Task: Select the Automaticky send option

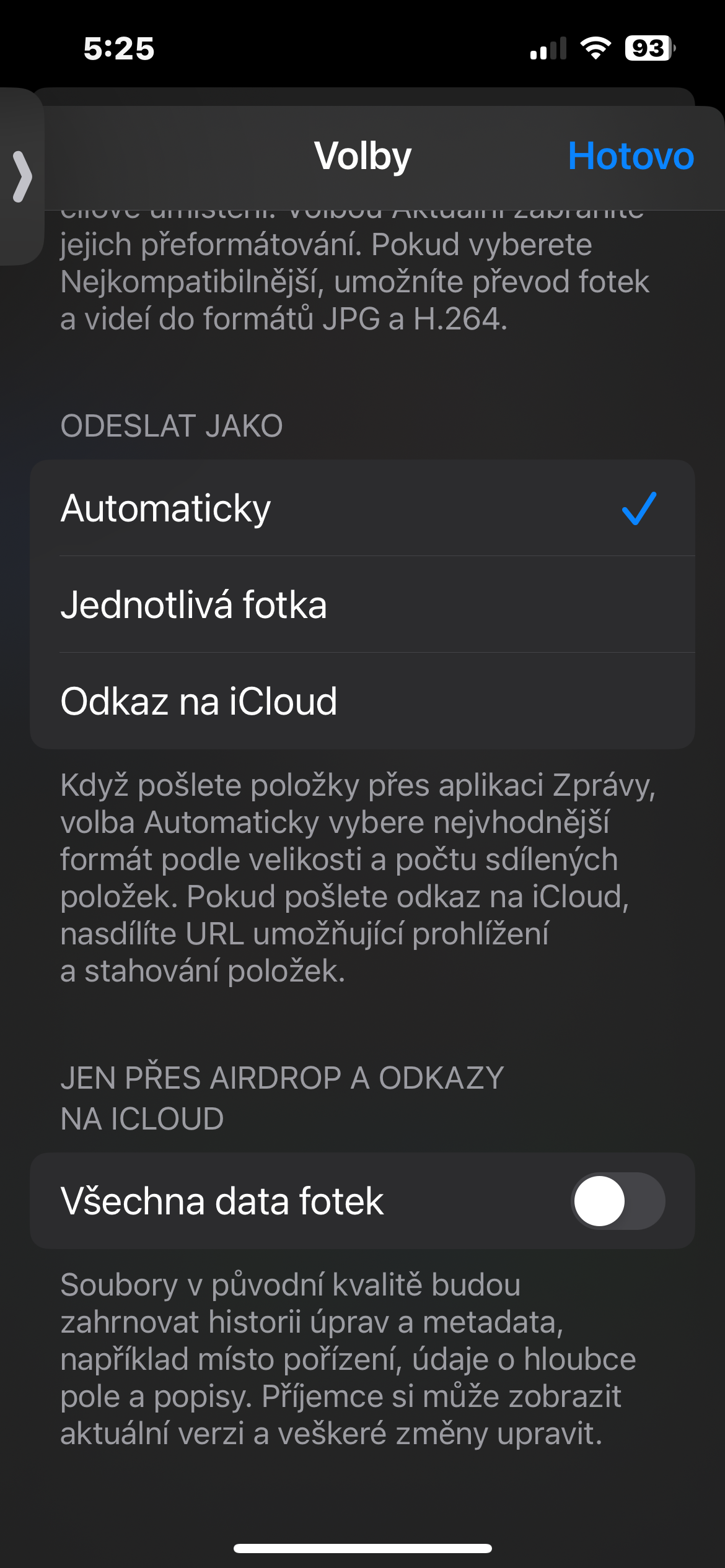Action: (x=362, y=508)
